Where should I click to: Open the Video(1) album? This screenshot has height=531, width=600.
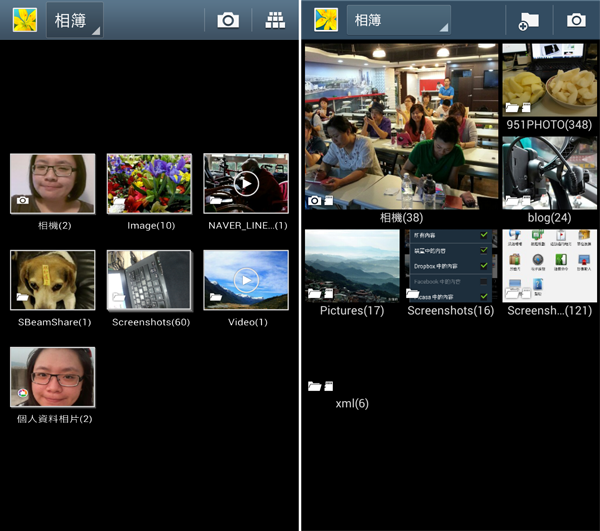(246, 280)
